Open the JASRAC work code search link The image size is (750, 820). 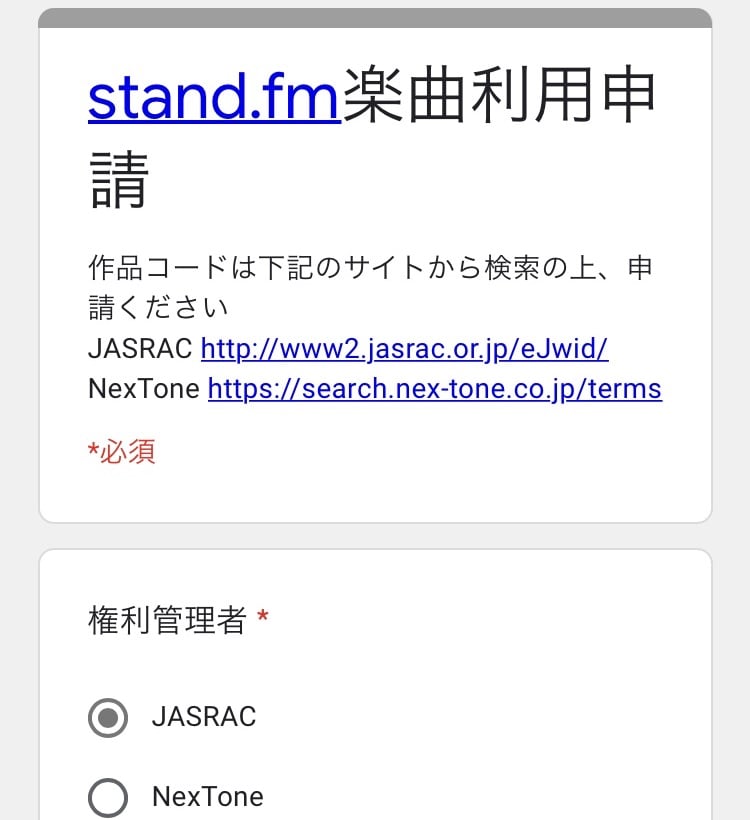click(x=404, y=349)
